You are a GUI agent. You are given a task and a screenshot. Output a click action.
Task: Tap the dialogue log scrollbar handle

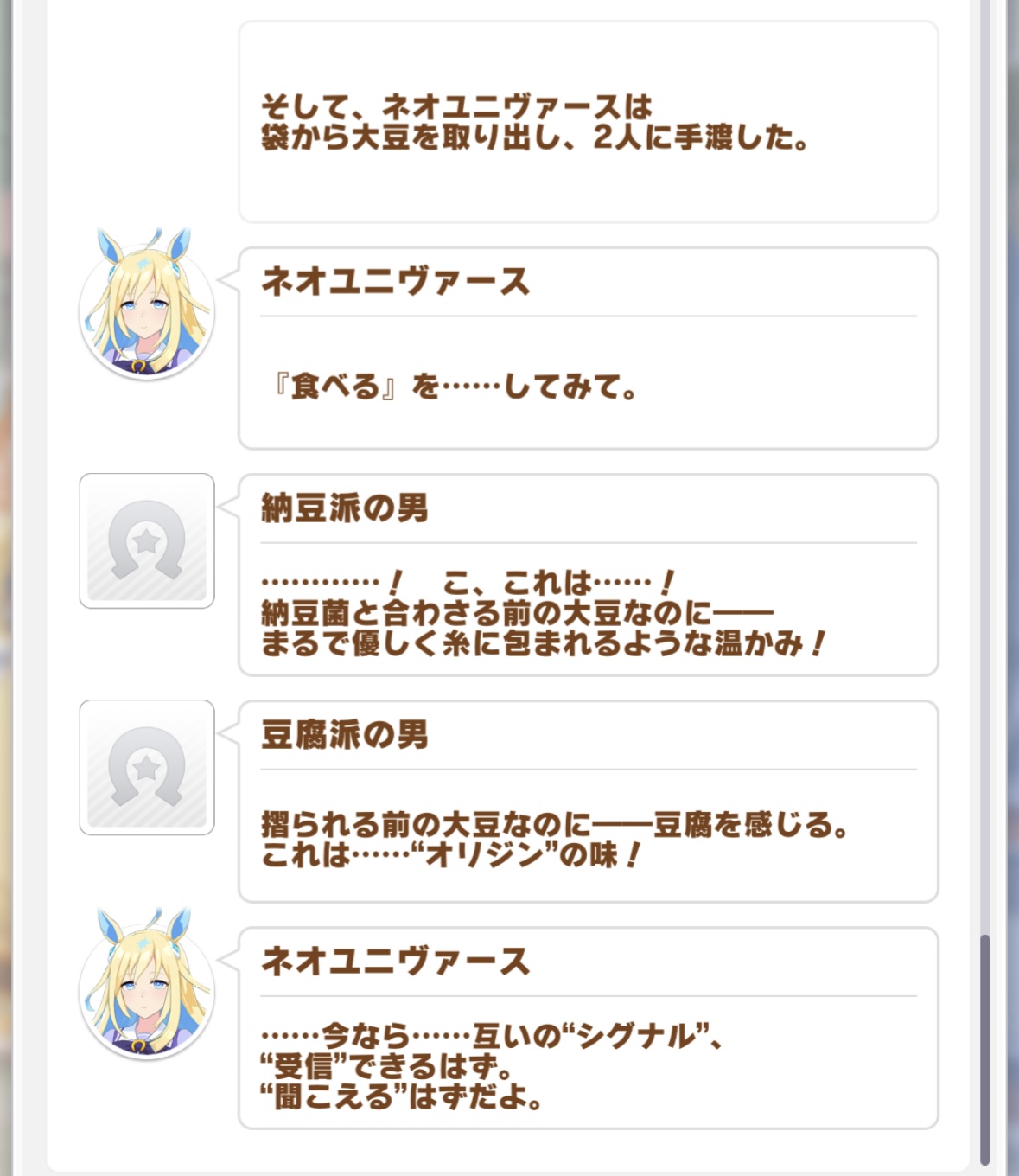pos(984,1050)
